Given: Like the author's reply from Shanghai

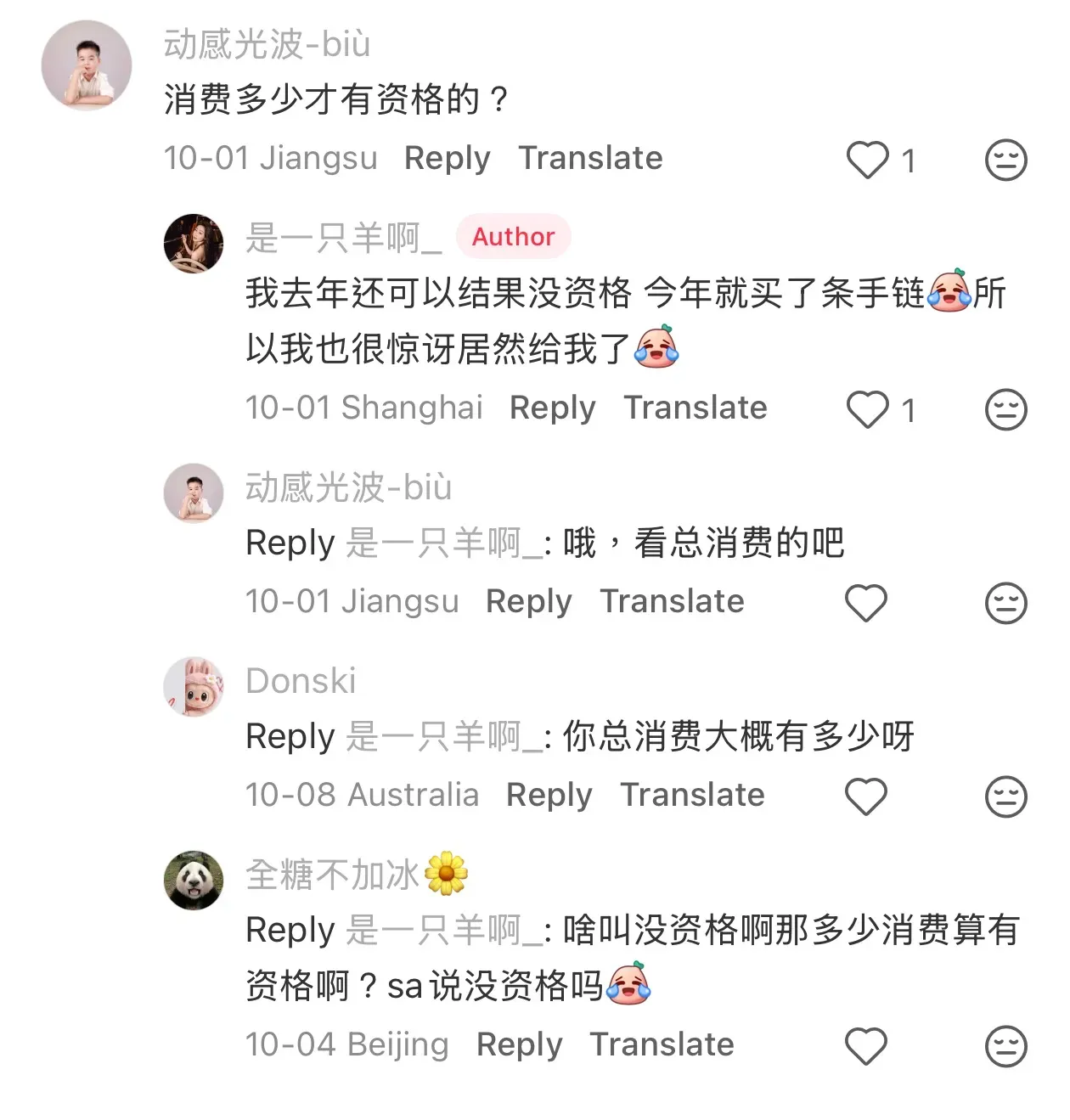Looking at the screenshot, I should click(867, 409).
